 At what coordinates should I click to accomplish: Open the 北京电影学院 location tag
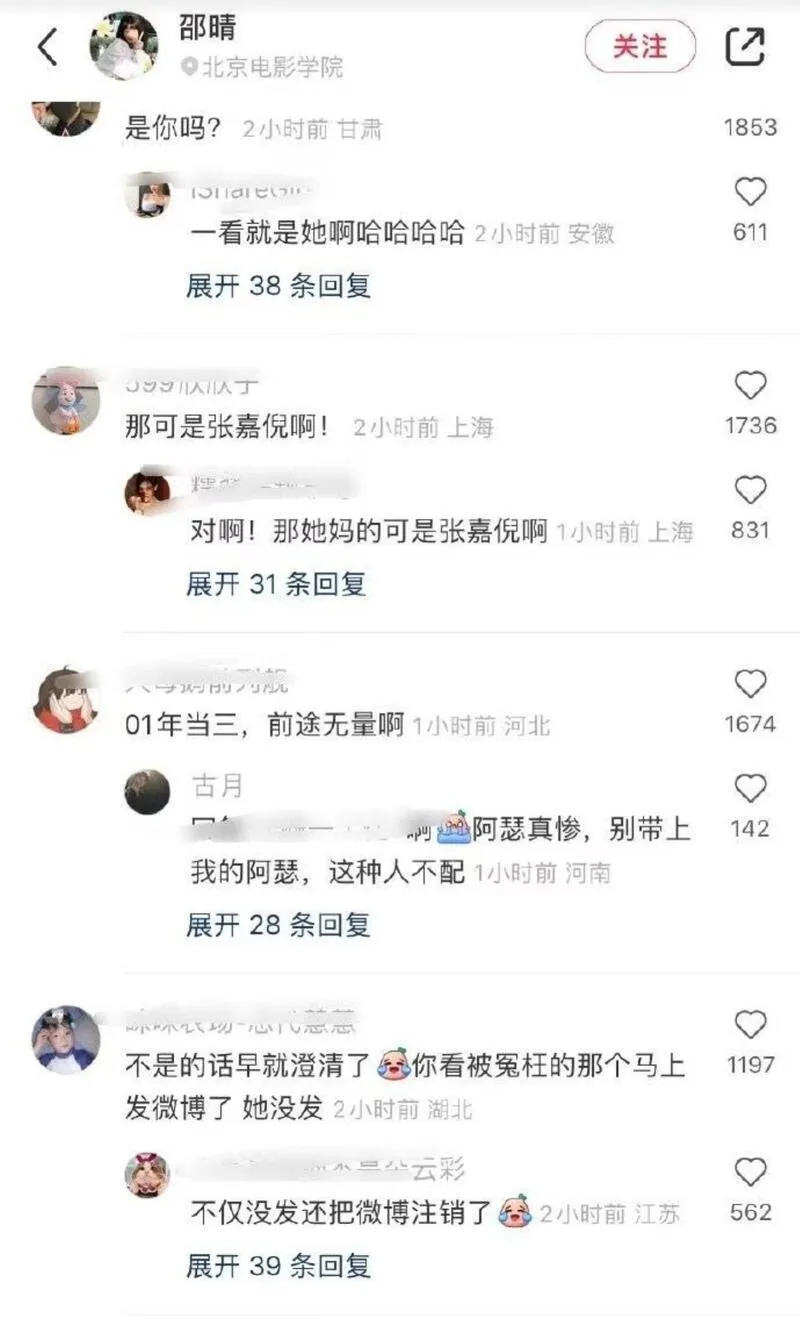pos(263,67)
